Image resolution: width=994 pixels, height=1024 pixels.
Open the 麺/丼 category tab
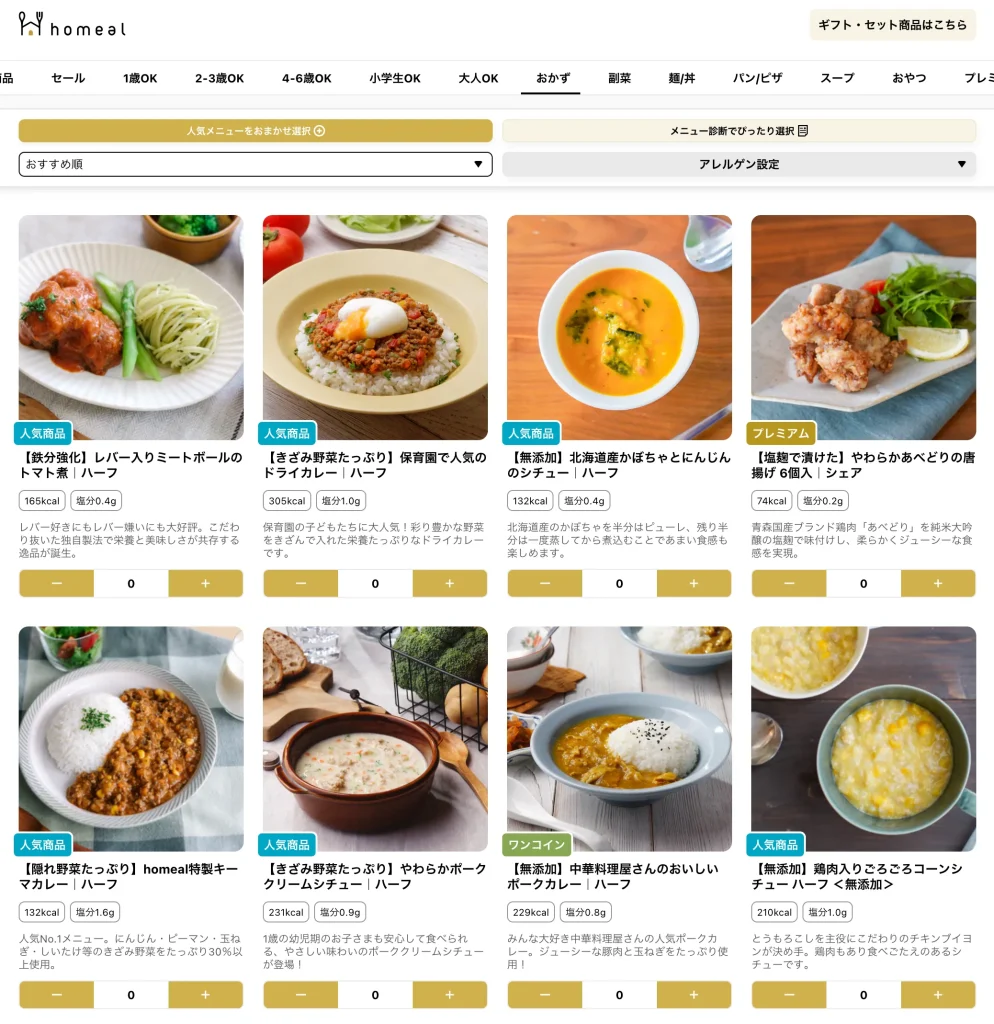pos(681,78)
